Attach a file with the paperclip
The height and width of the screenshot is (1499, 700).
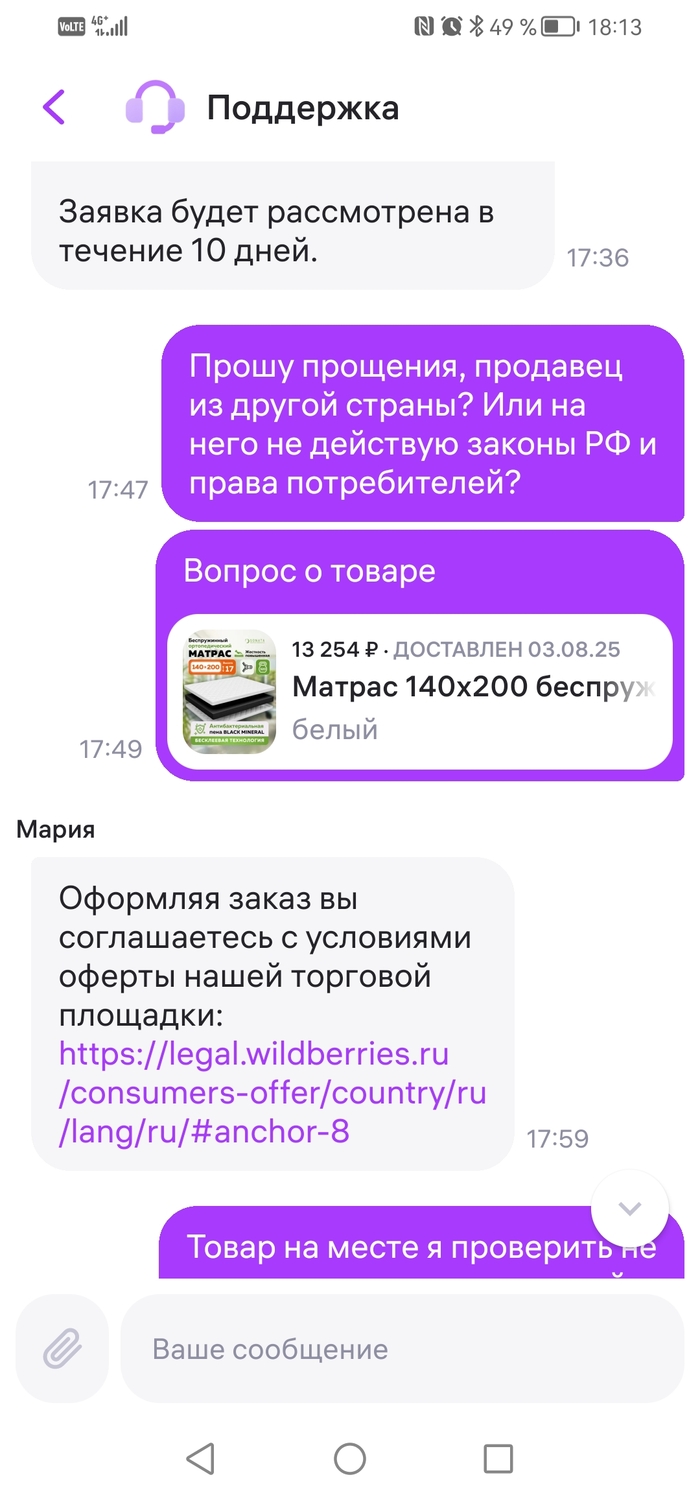[63, 1349]
